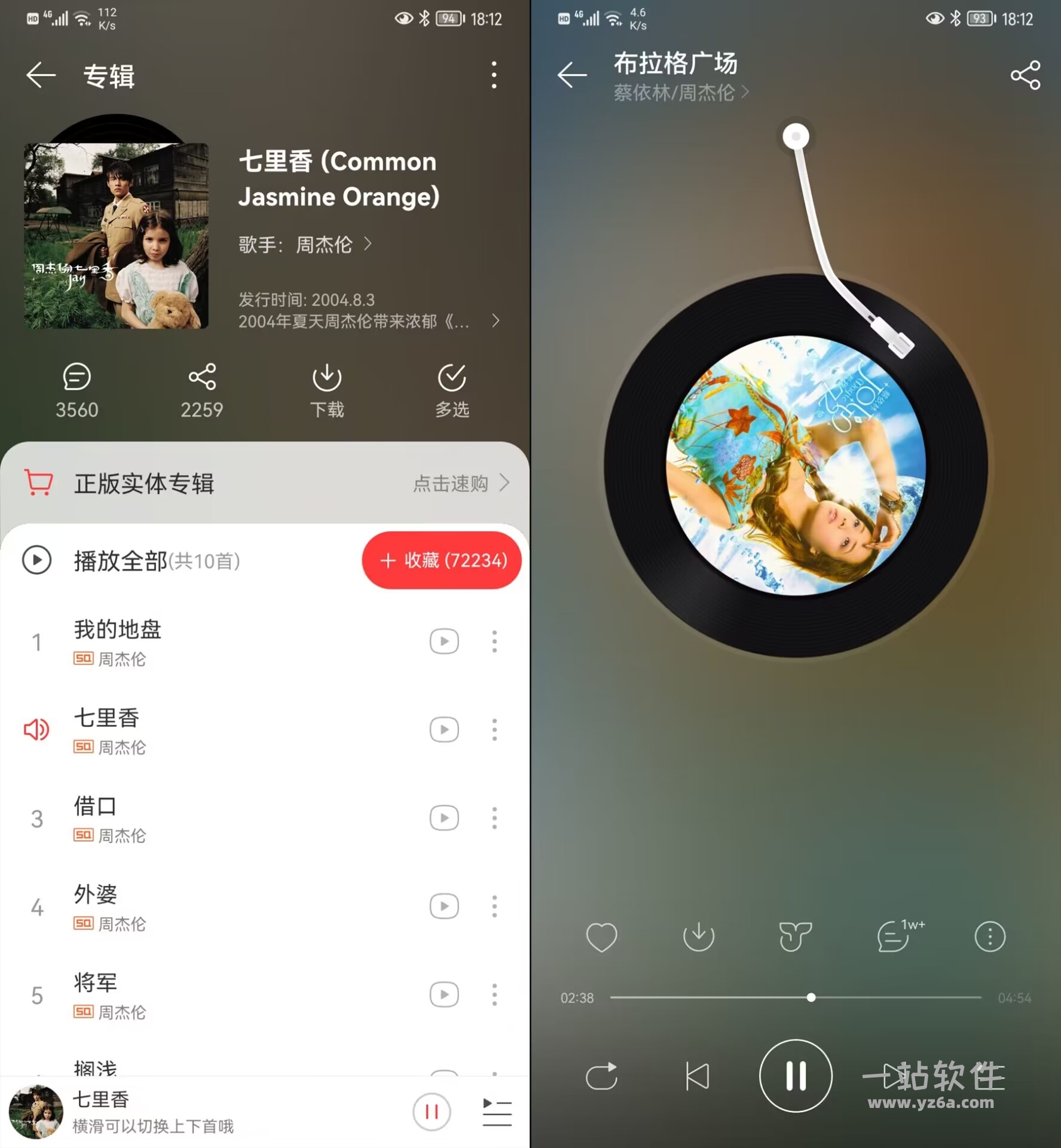1061x1148 pixels.
Task: Tap 收藏 to favorite the album
Action: click(442, 560)
